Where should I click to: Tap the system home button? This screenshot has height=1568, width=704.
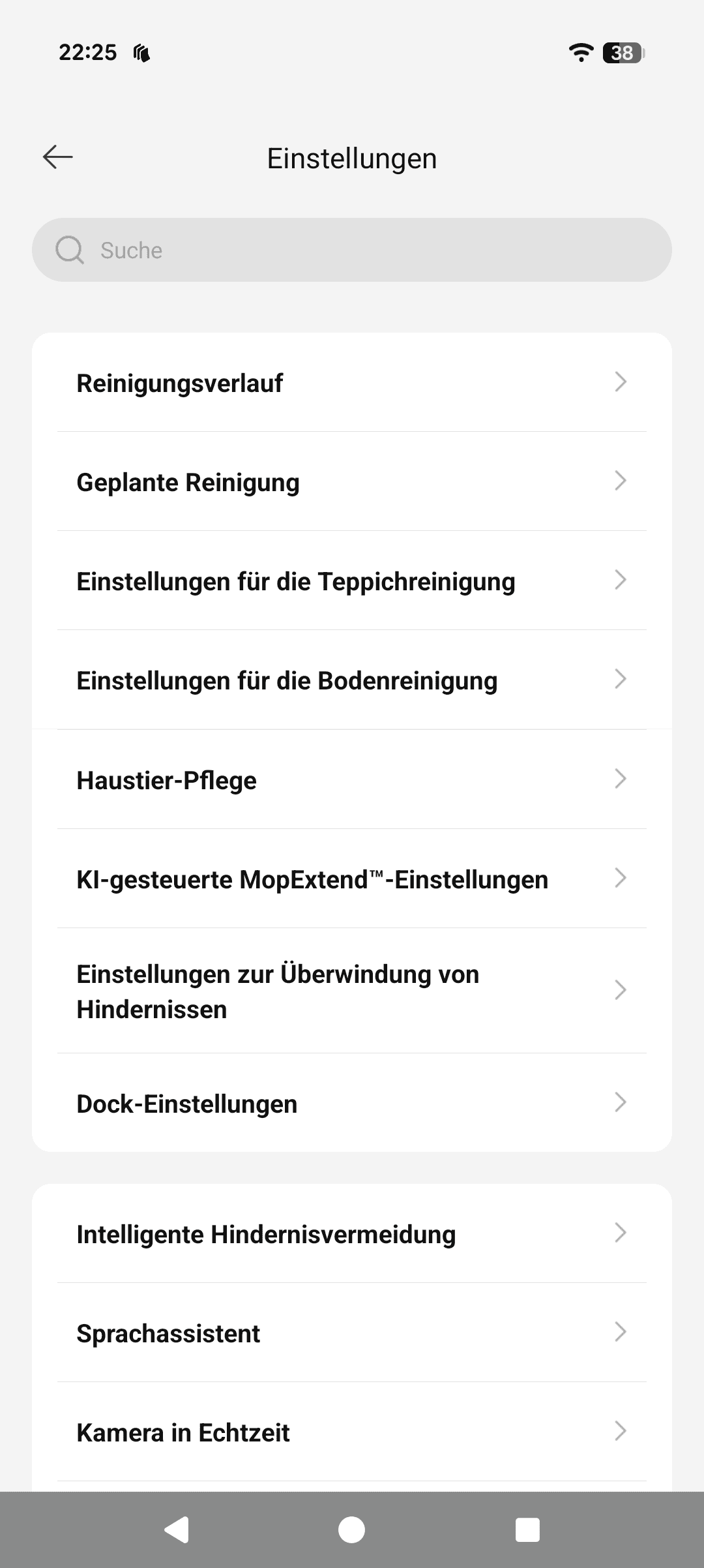(x=352, y=1530)
